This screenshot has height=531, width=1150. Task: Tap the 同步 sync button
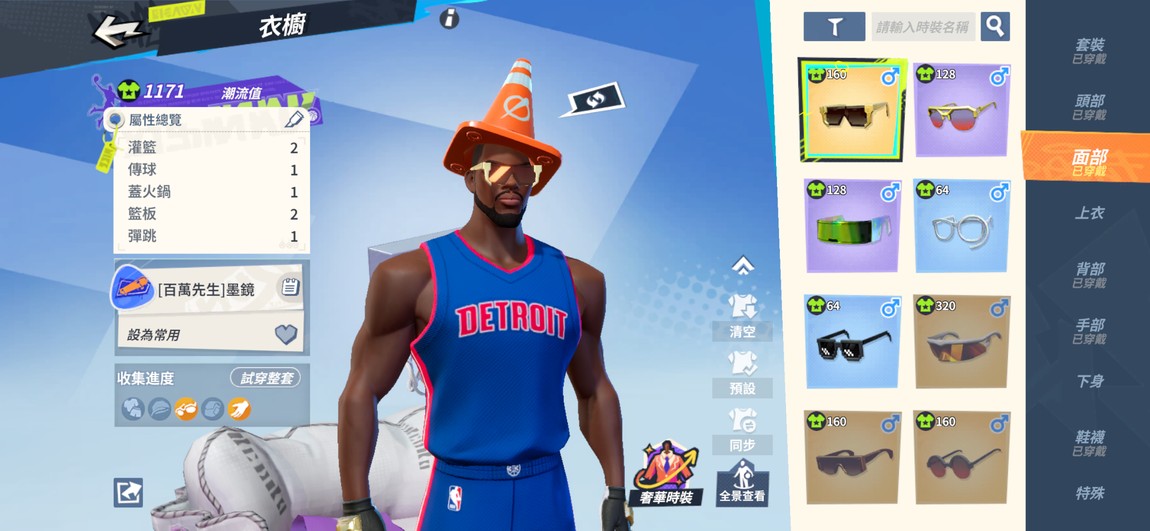(x=742, y=431)
